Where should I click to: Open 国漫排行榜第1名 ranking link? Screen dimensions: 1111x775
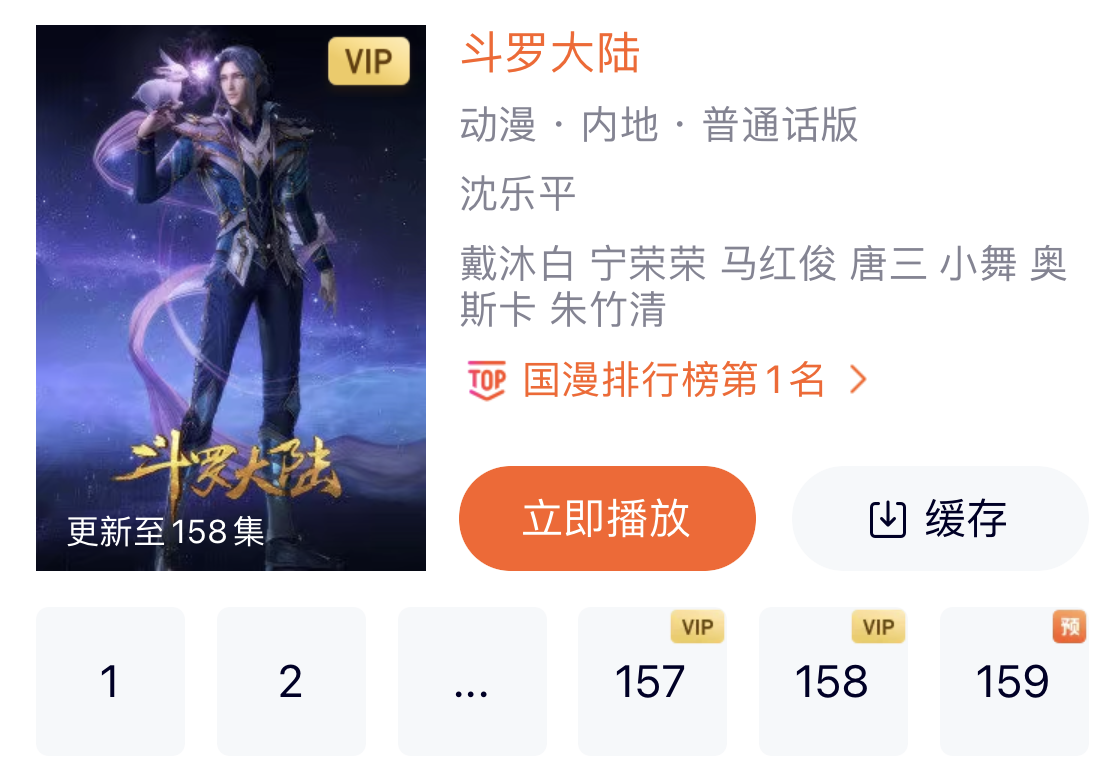(x=667, y=380)
